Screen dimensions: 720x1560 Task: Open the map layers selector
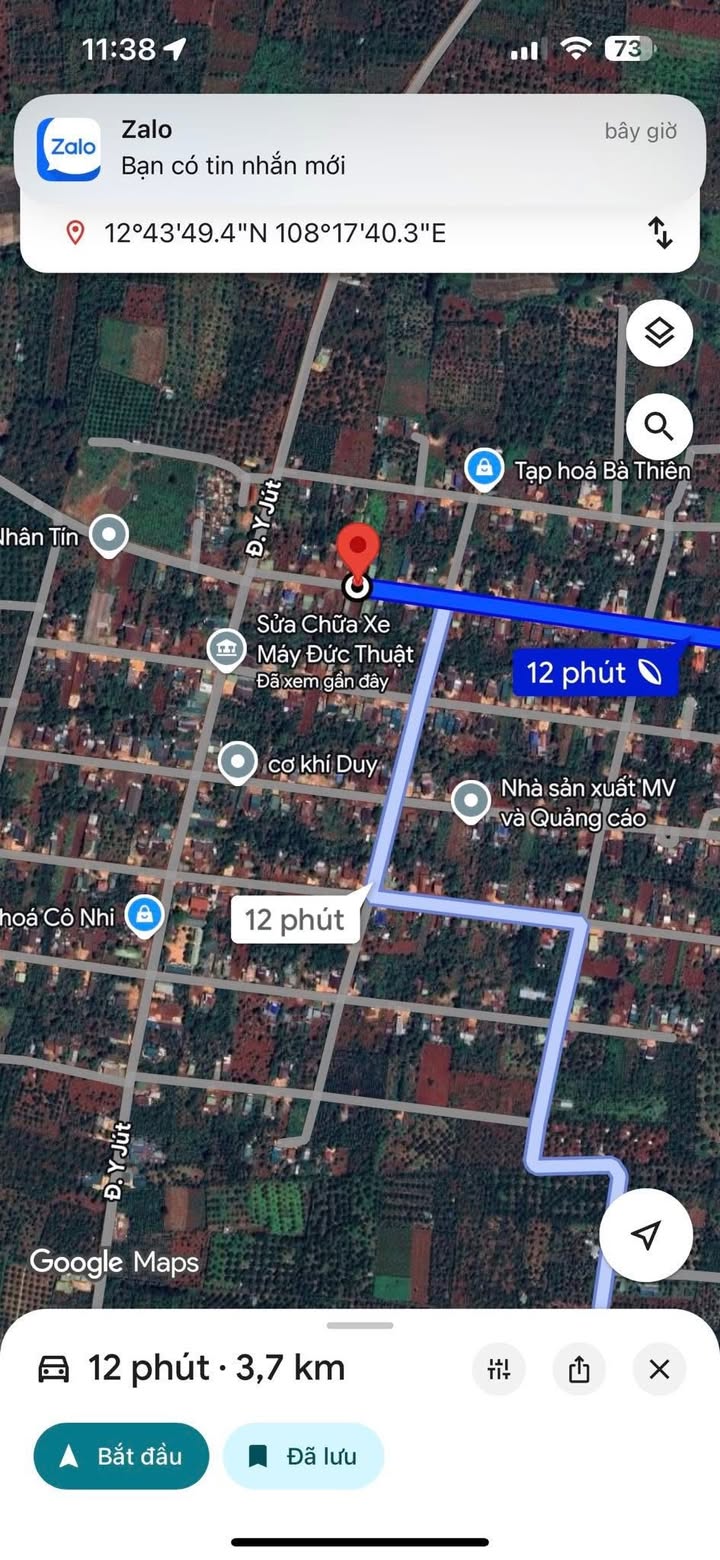(x=659, y=334)
